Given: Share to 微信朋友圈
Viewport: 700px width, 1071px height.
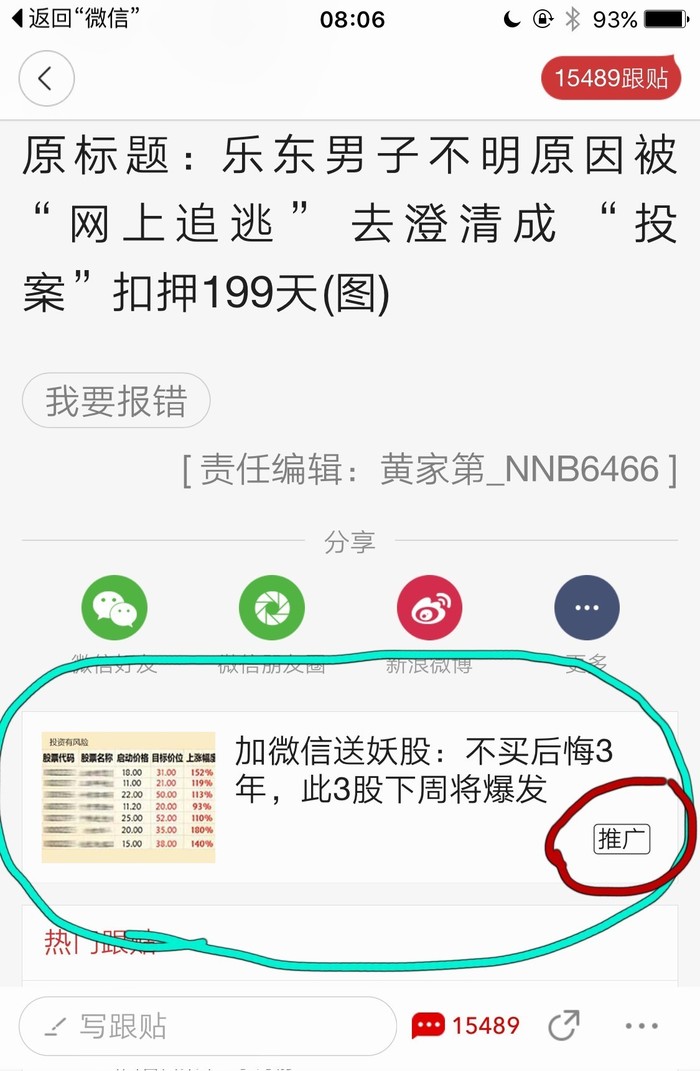Looking at the screenshot, I should pos(271,608).
